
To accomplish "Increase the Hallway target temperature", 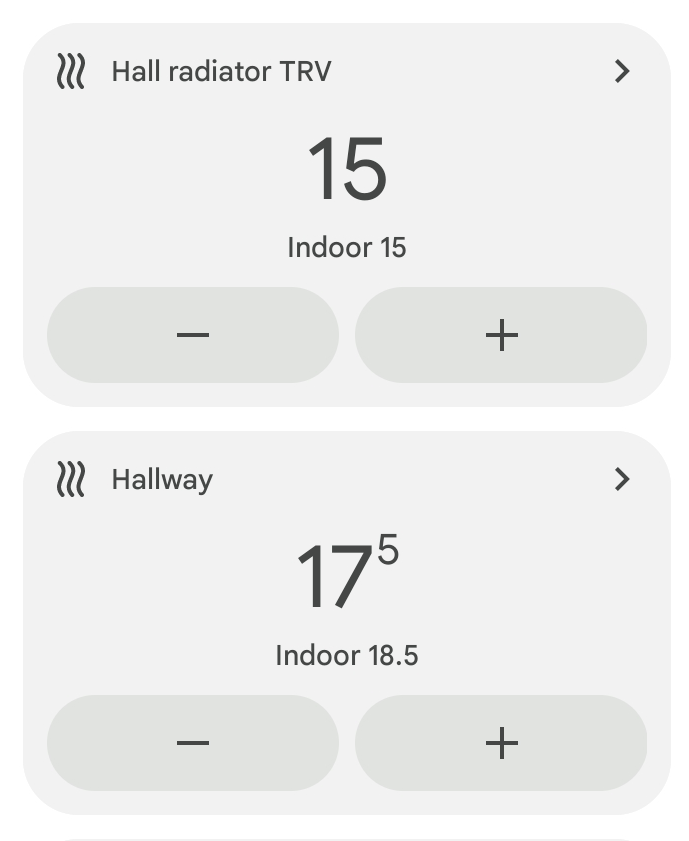I will point(501,743).
